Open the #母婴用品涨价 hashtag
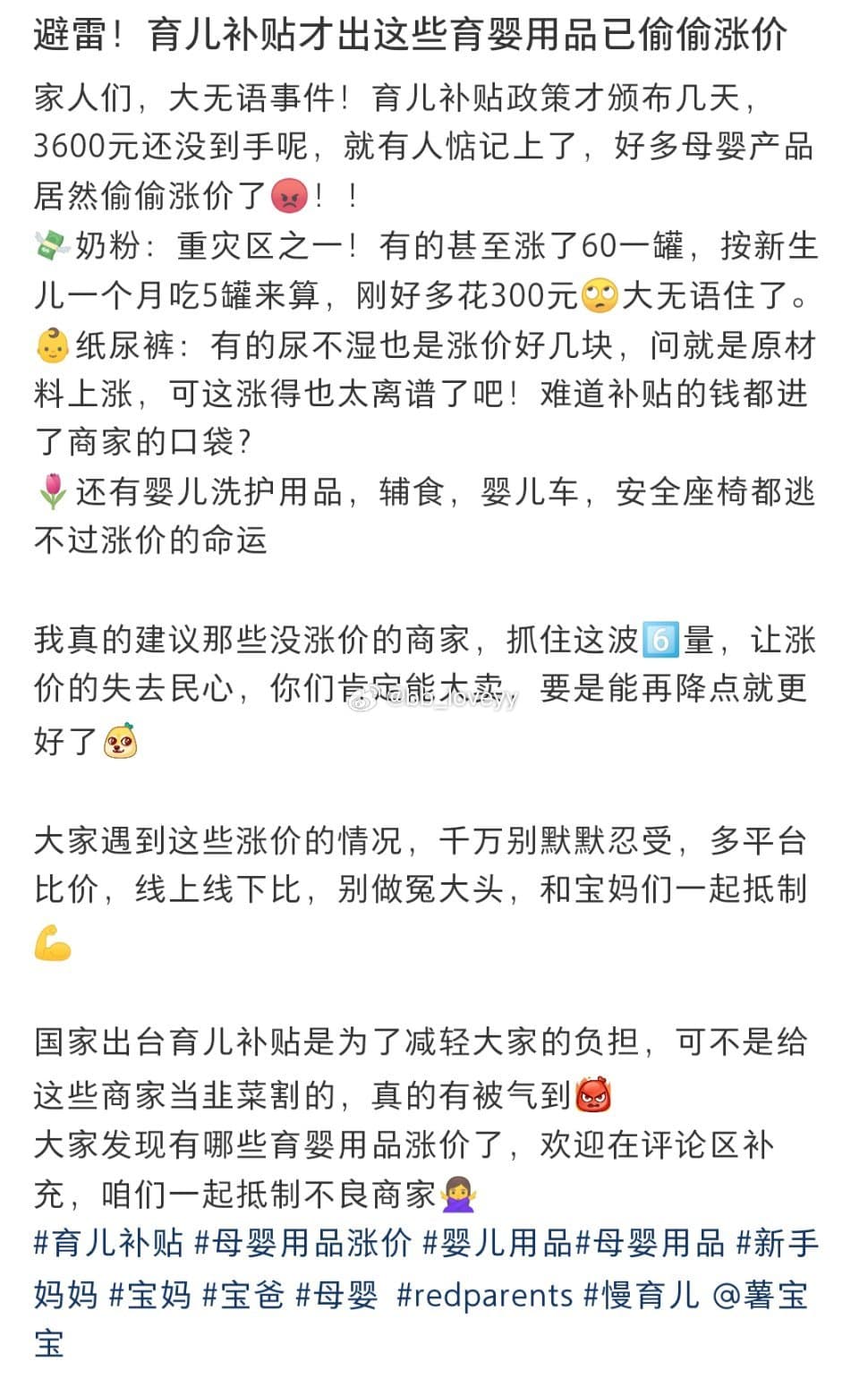 click(x=302, y=1243)
